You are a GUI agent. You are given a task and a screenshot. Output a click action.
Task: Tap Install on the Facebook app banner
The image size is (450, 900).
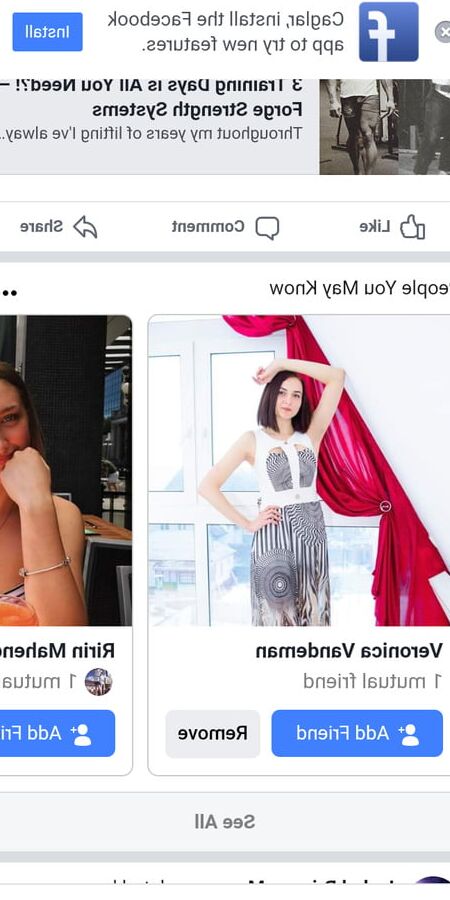pyautogui.click(x=48, y=32)
